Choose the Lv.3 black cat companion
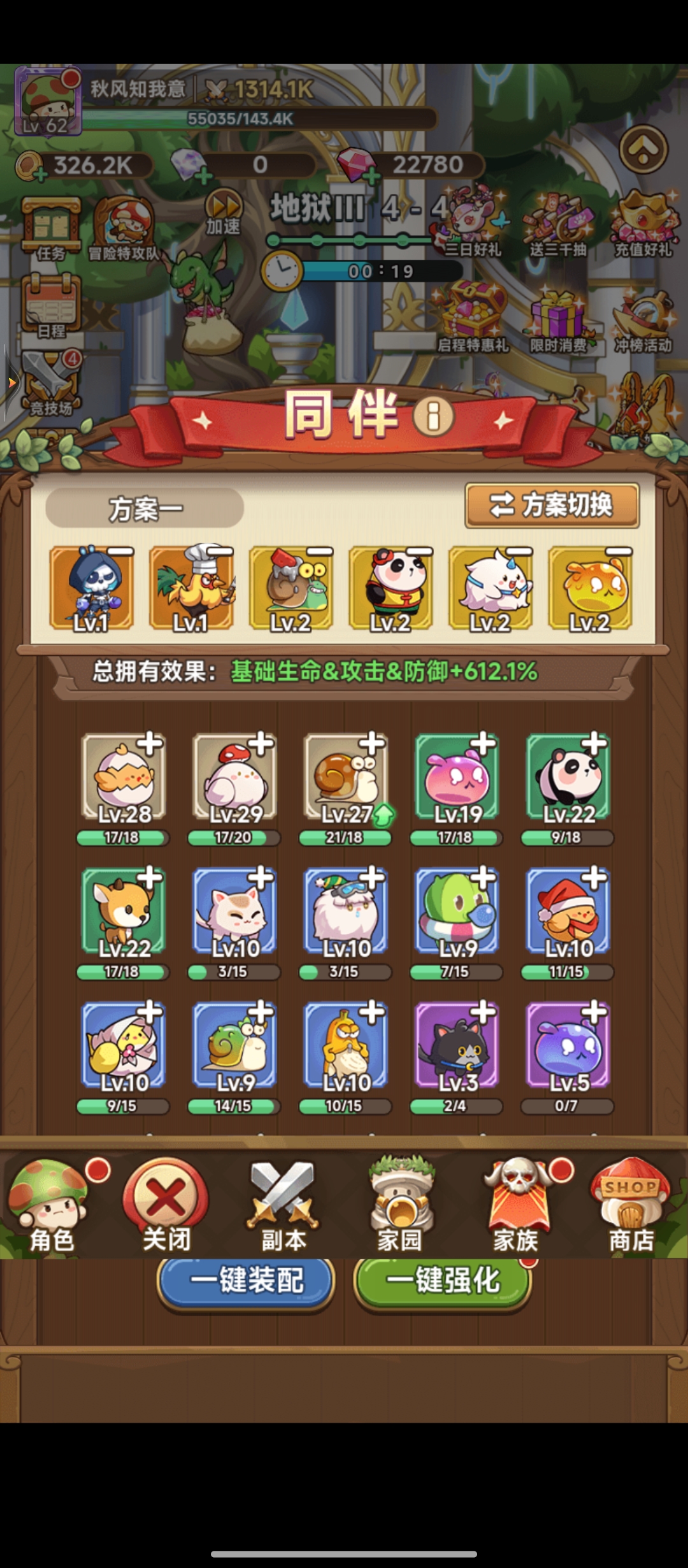This screenshot has width=688, height=1568. click(x=457, y=1047)
